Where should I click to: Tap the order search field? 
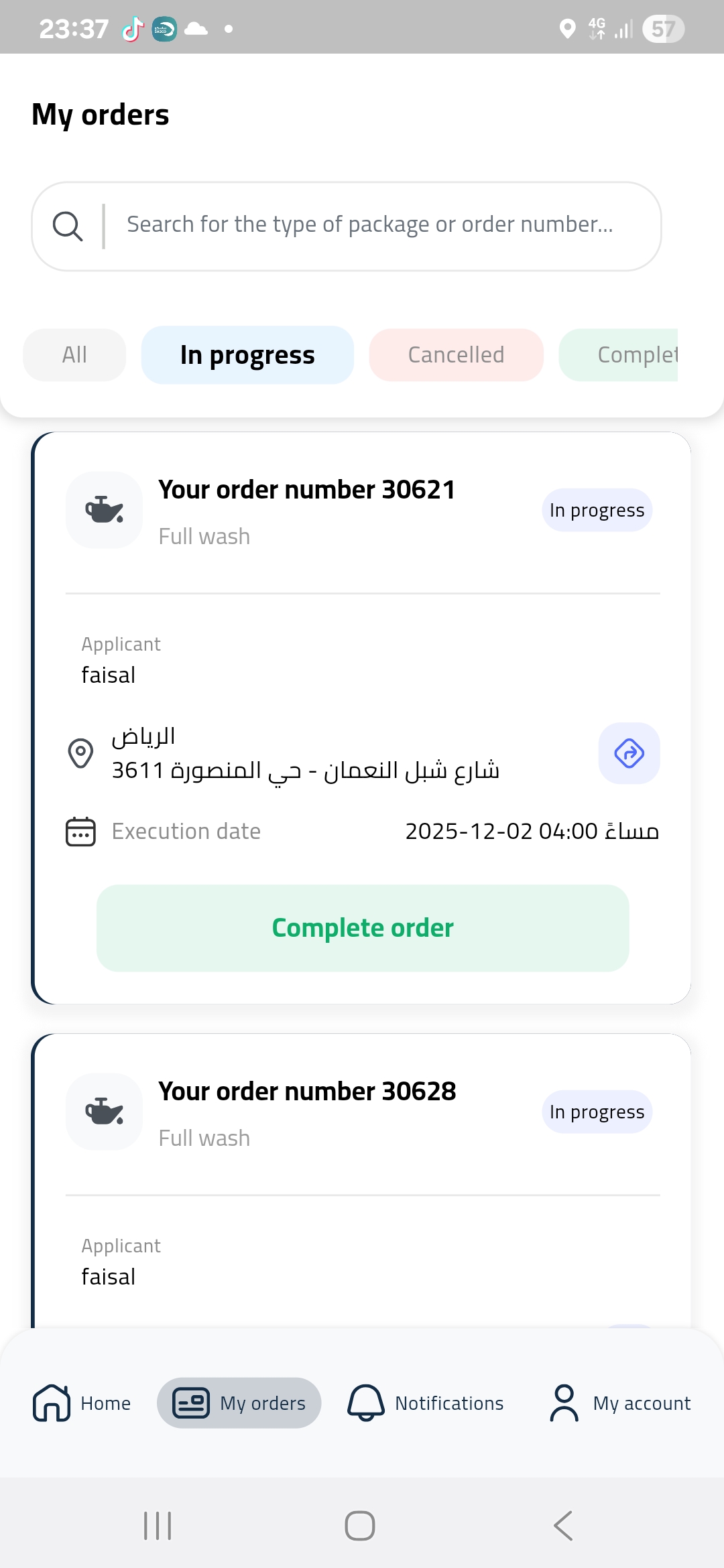pyautogui.click(x=369, y=226)
